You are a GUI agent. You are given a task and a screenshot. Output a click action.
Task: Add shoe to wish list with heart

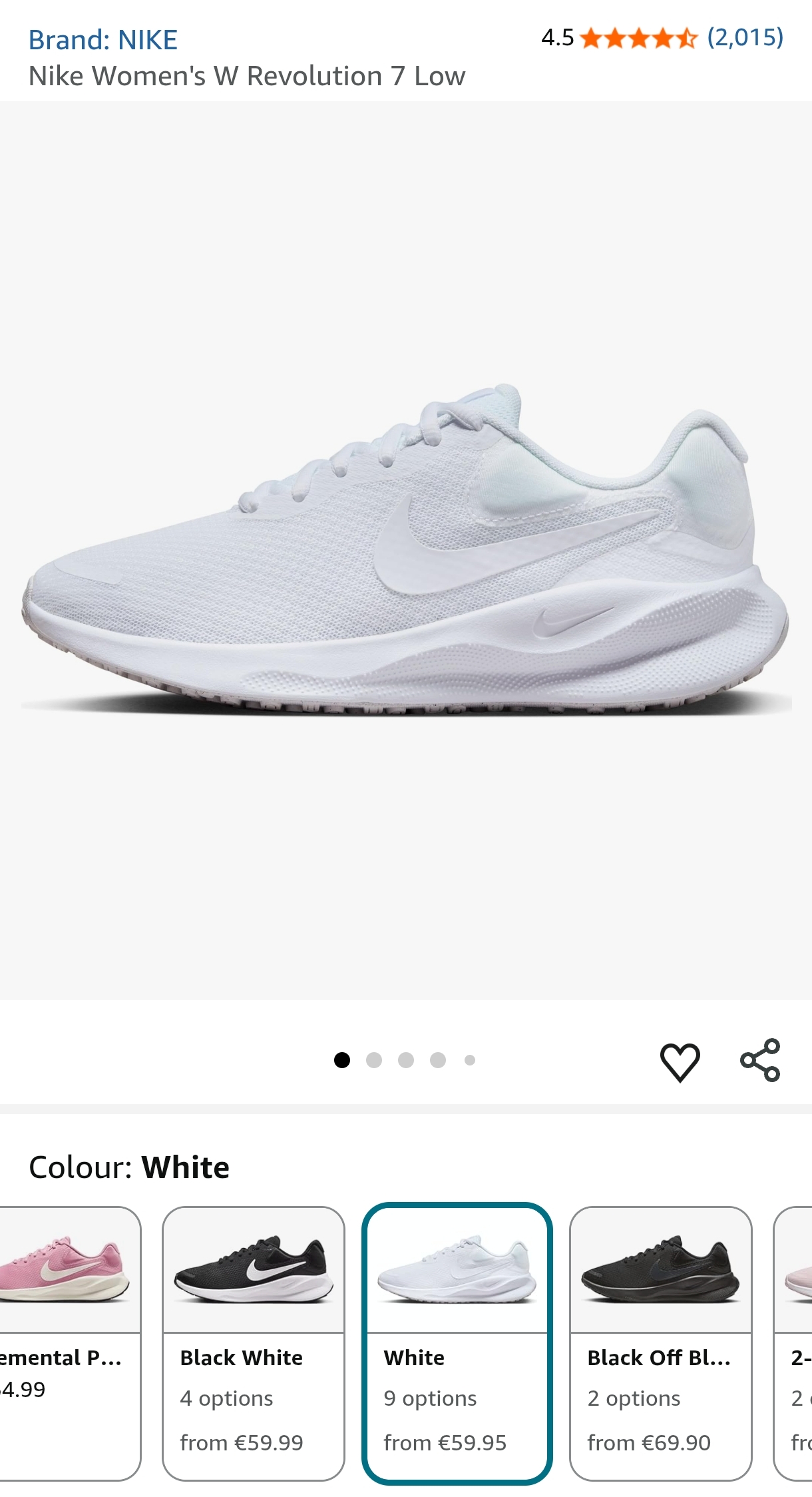coord(680,1061)
